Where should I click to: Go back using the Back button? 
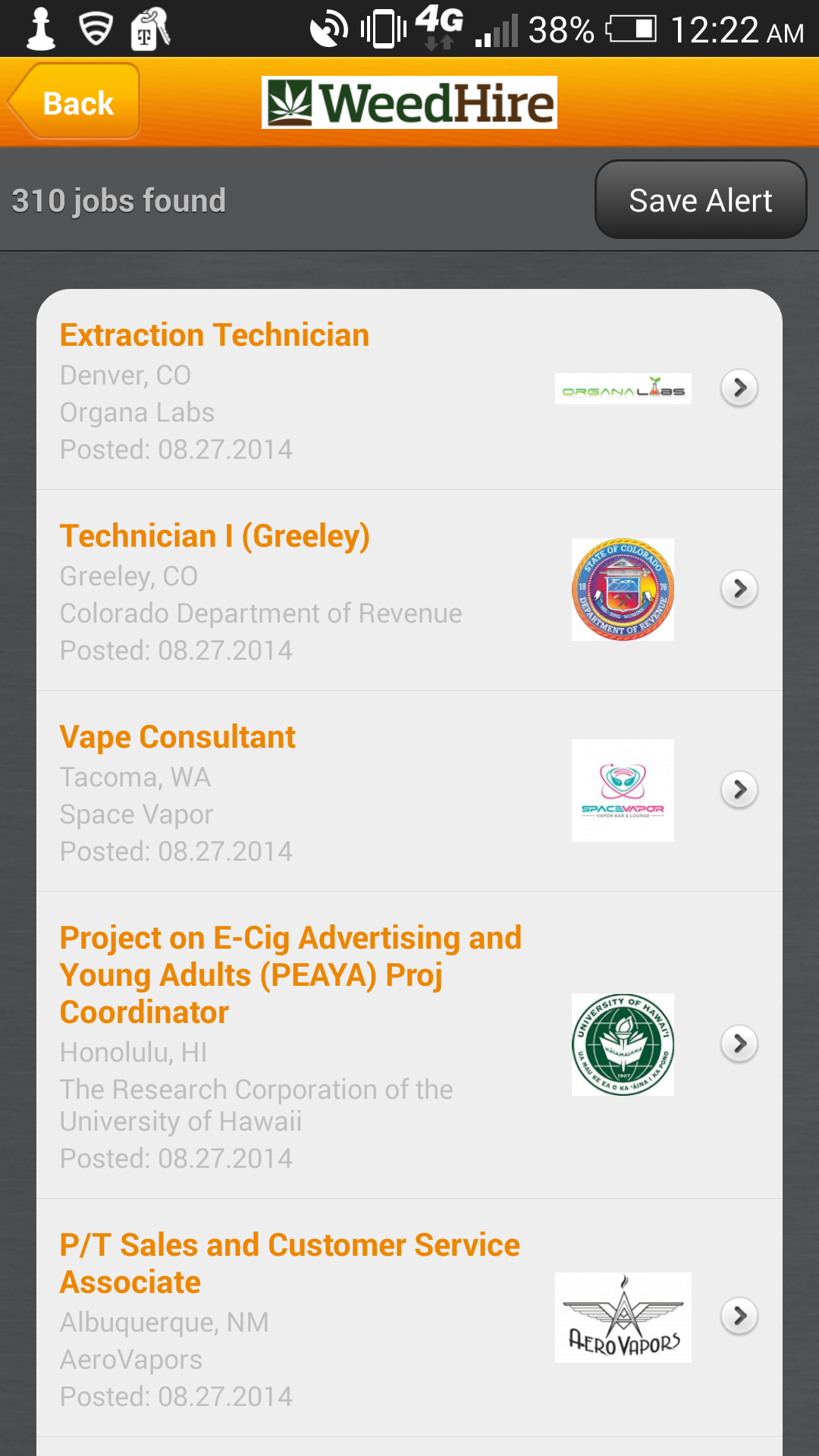click(74, 102)
